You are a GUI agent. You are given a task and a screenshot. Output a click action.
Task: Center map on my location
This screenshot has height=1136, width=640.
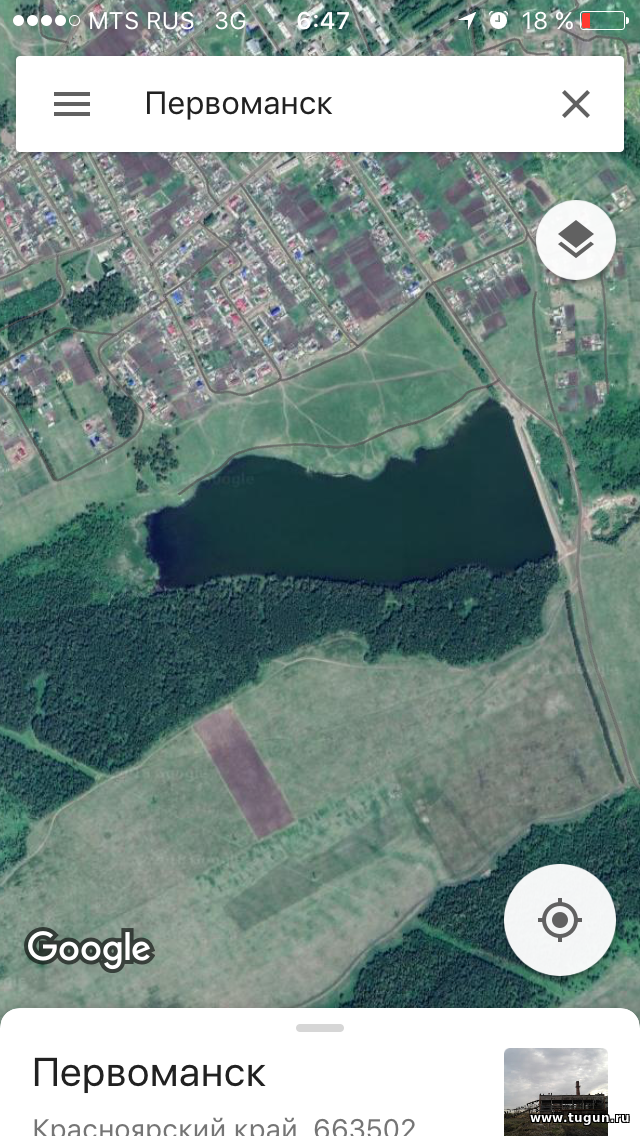point(560,920)
